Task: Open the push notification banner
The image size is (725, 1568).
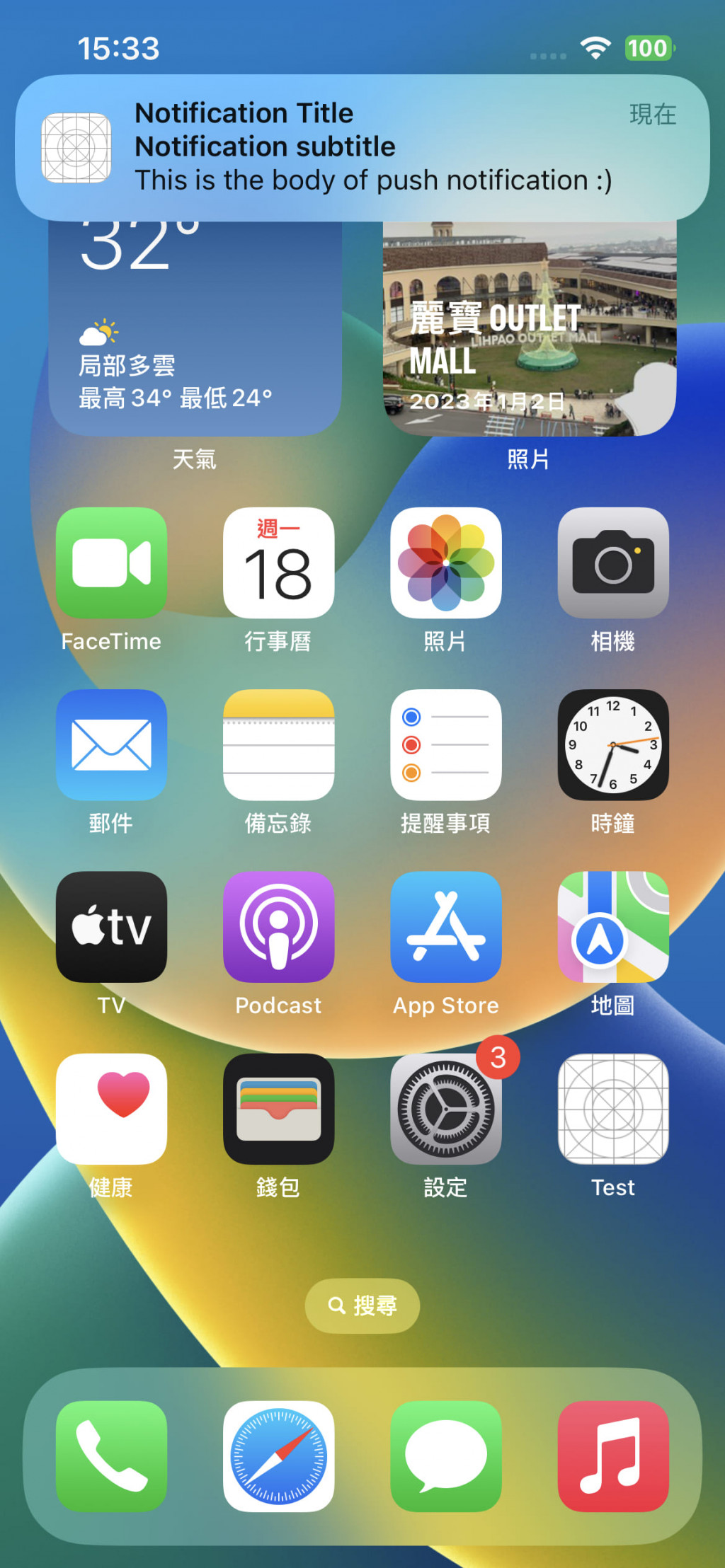Action: click(362, 148)
